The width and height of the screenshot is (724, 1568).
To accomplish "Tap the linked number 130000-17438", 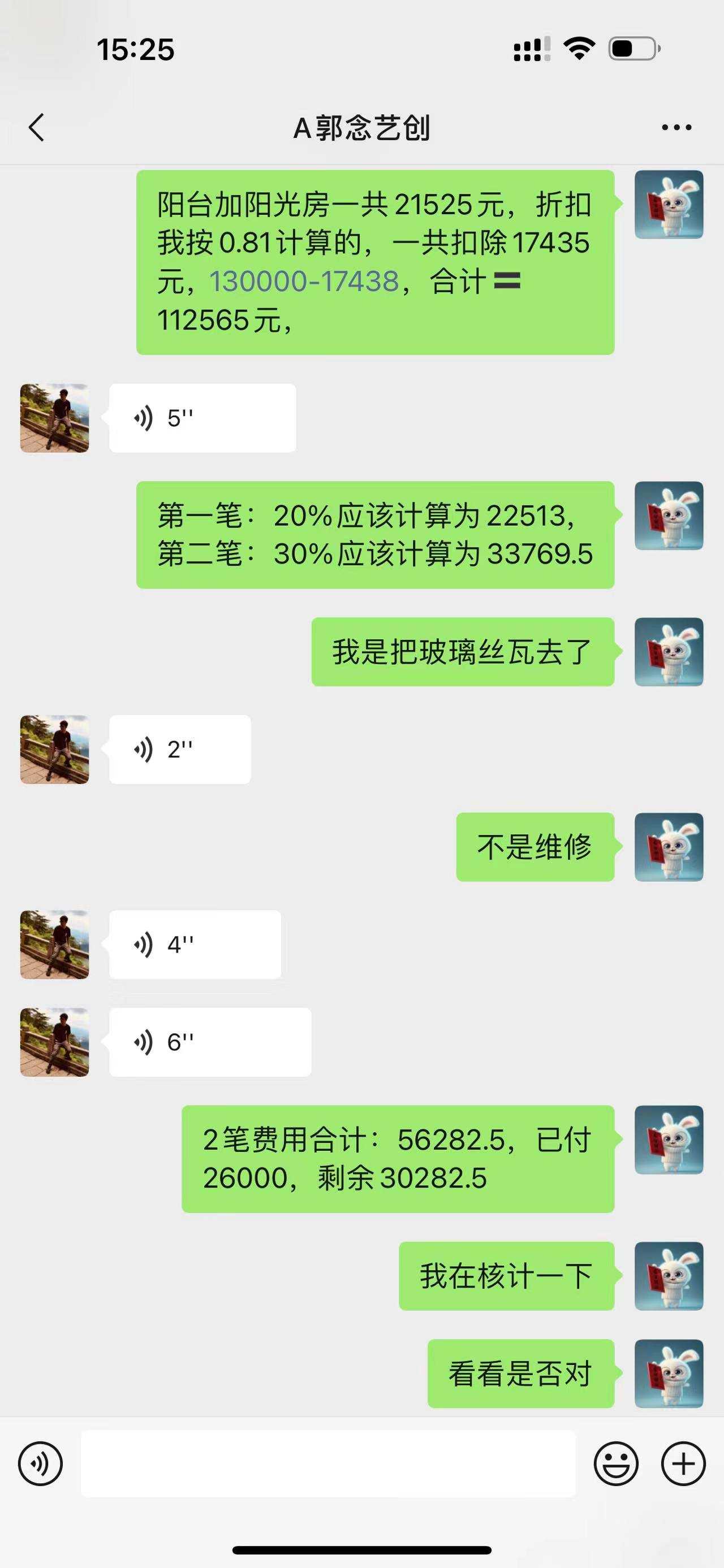I will 304,281.
